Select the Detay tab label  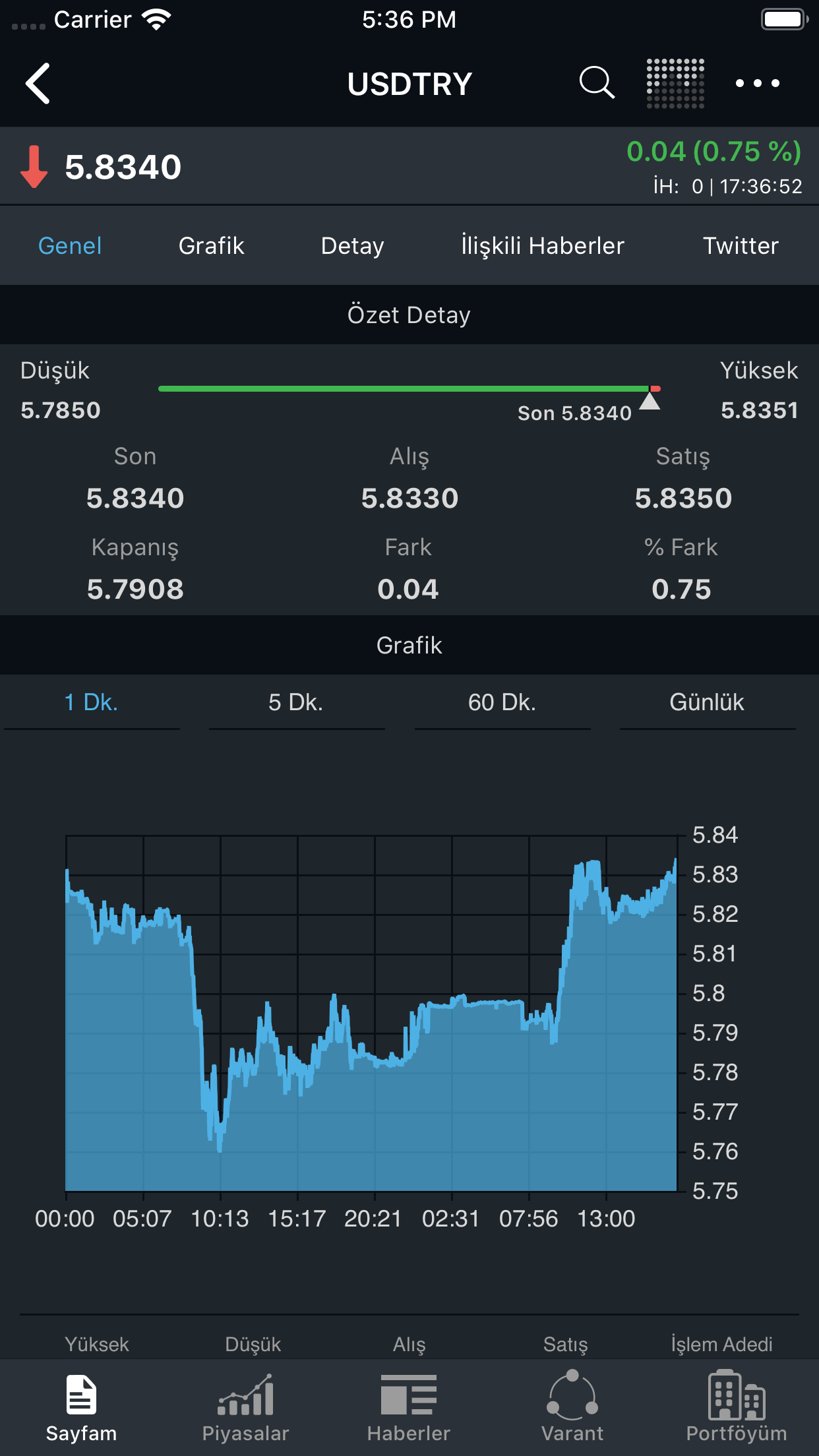tap(352, 245)
